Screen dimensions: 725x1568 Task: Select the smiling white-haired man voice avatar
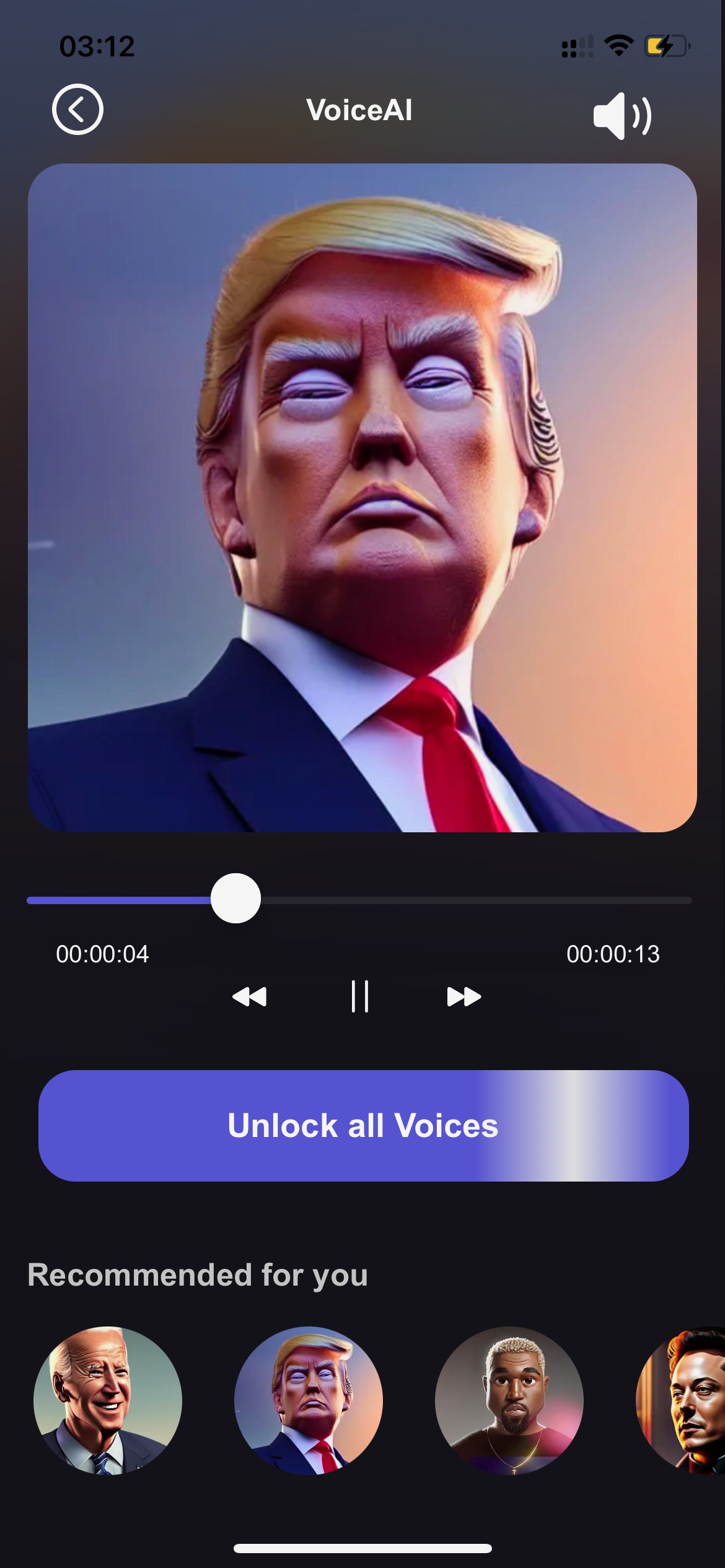[108, 1400]
